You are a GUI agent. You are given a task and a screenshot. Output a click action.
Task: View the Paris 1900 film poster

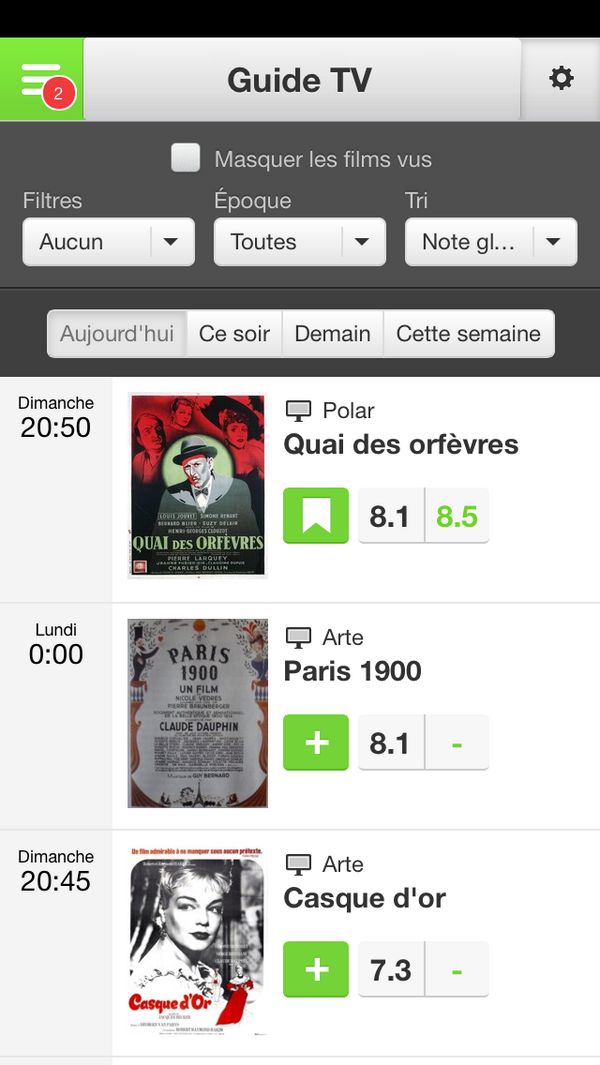(198, 713)
